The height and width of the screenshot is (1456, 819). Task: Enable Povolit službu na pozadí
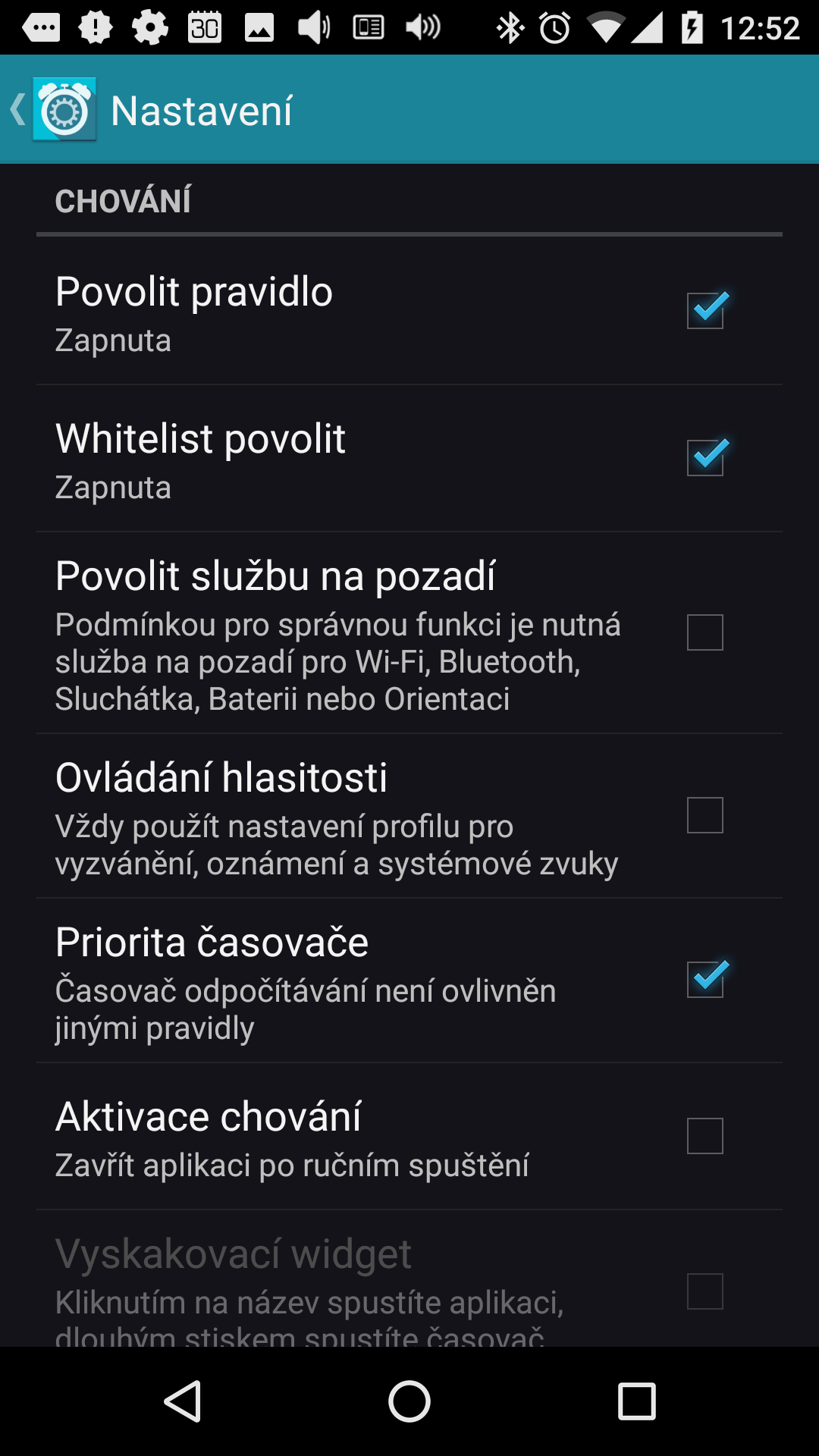click(x=705, y=632)
